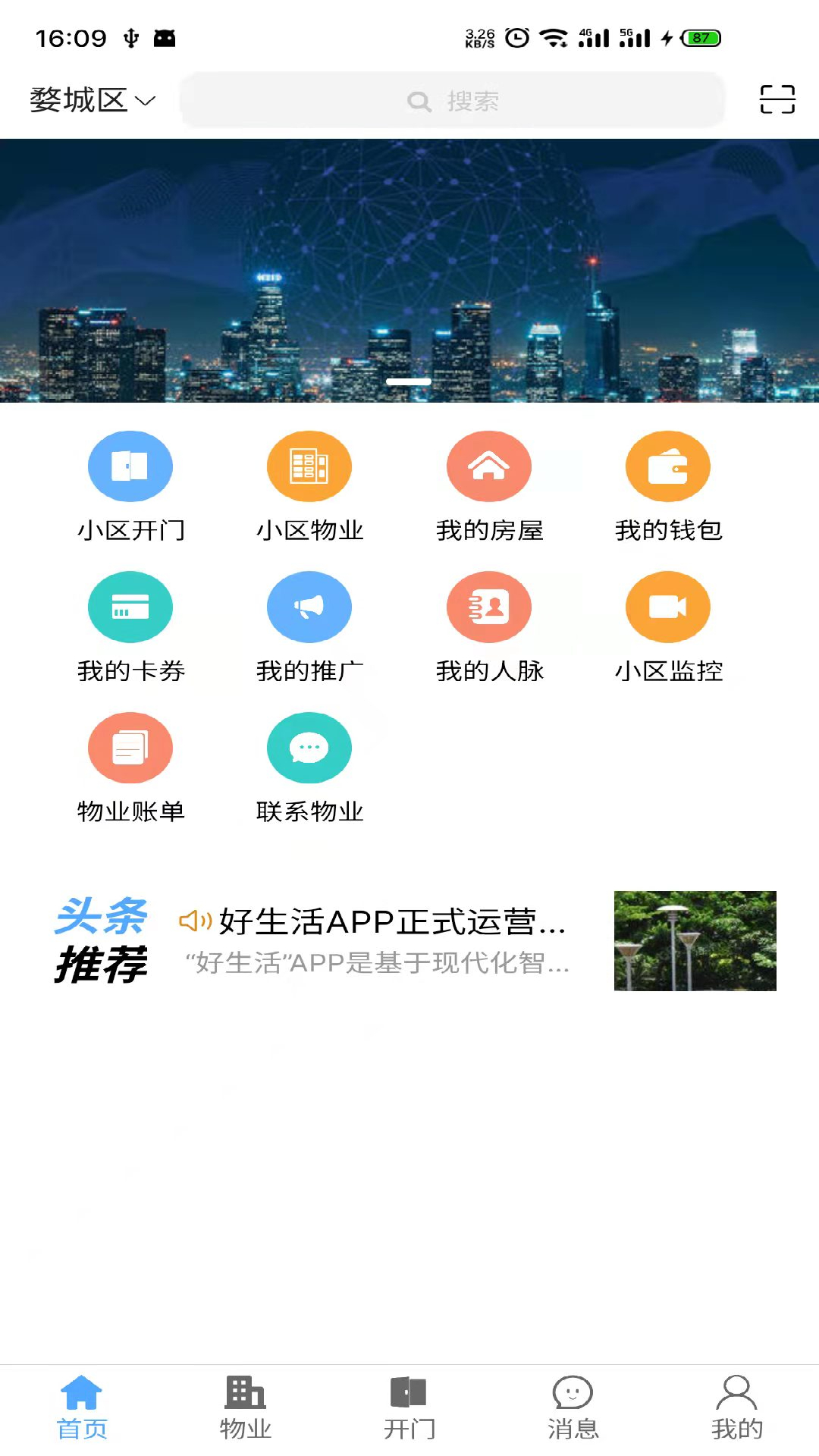Select the 小区物业 property icon

(x=309, y=466)
